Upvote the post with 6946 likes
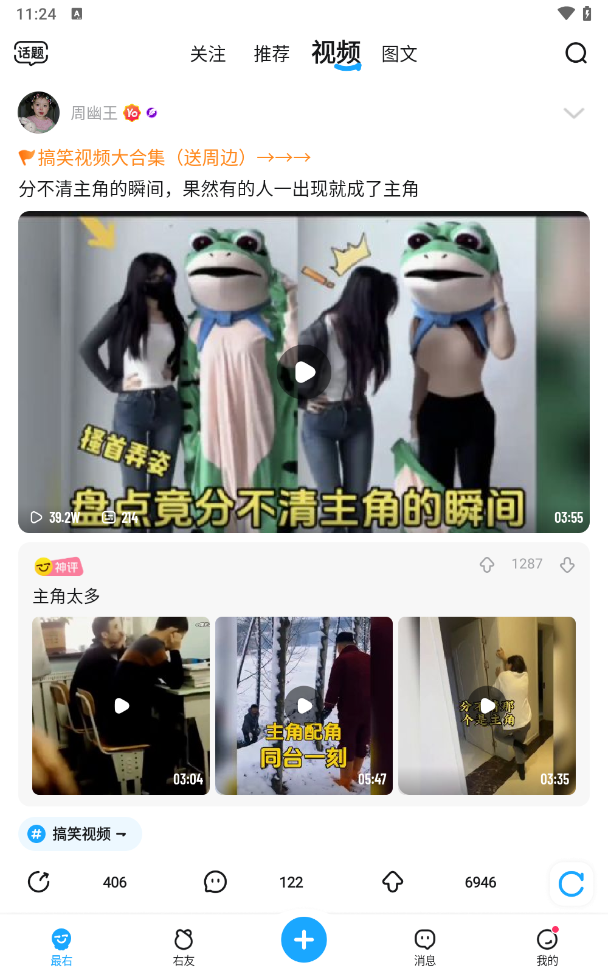Viewport: 608px width, 976px height. [x=393, y=882]
